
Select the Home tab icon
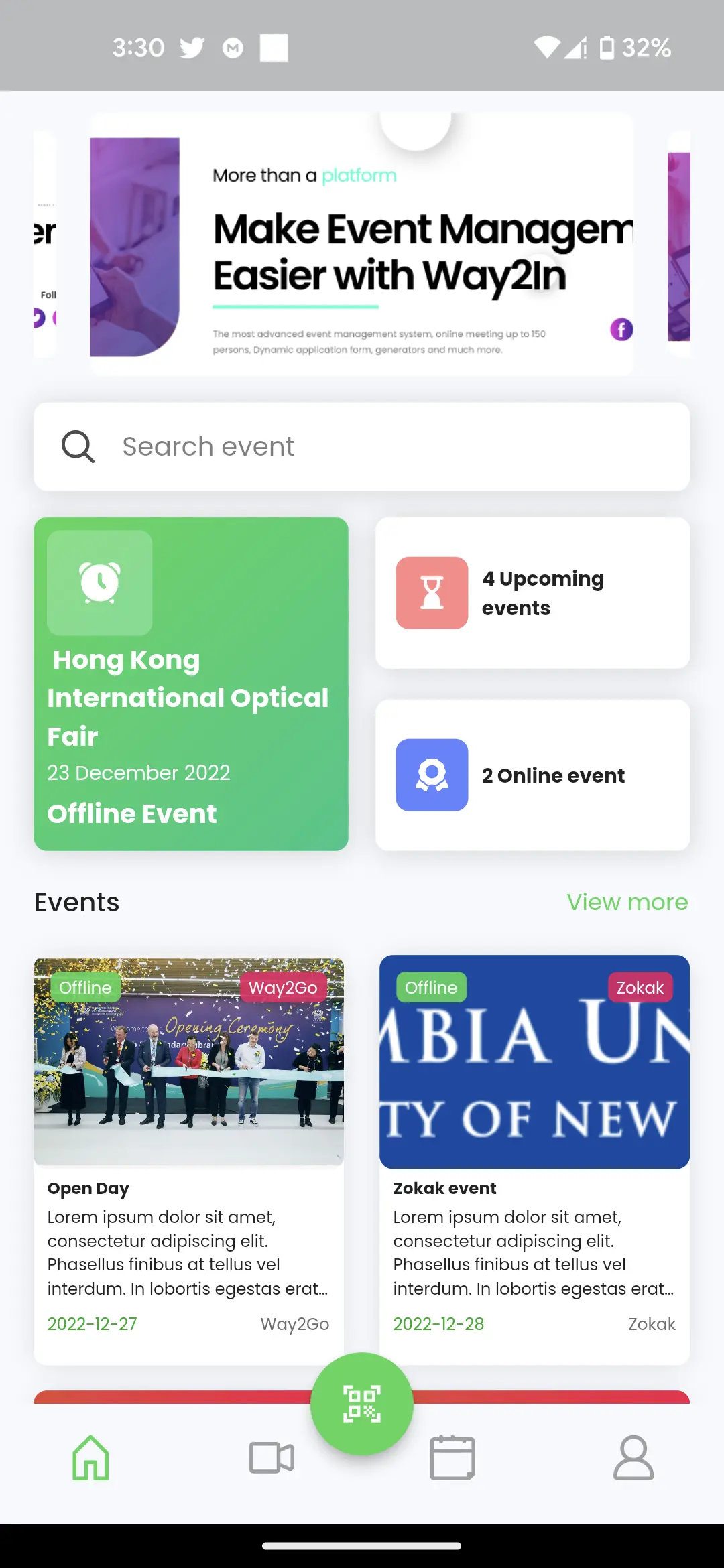pyautogui.click(x=90, y=1457)
